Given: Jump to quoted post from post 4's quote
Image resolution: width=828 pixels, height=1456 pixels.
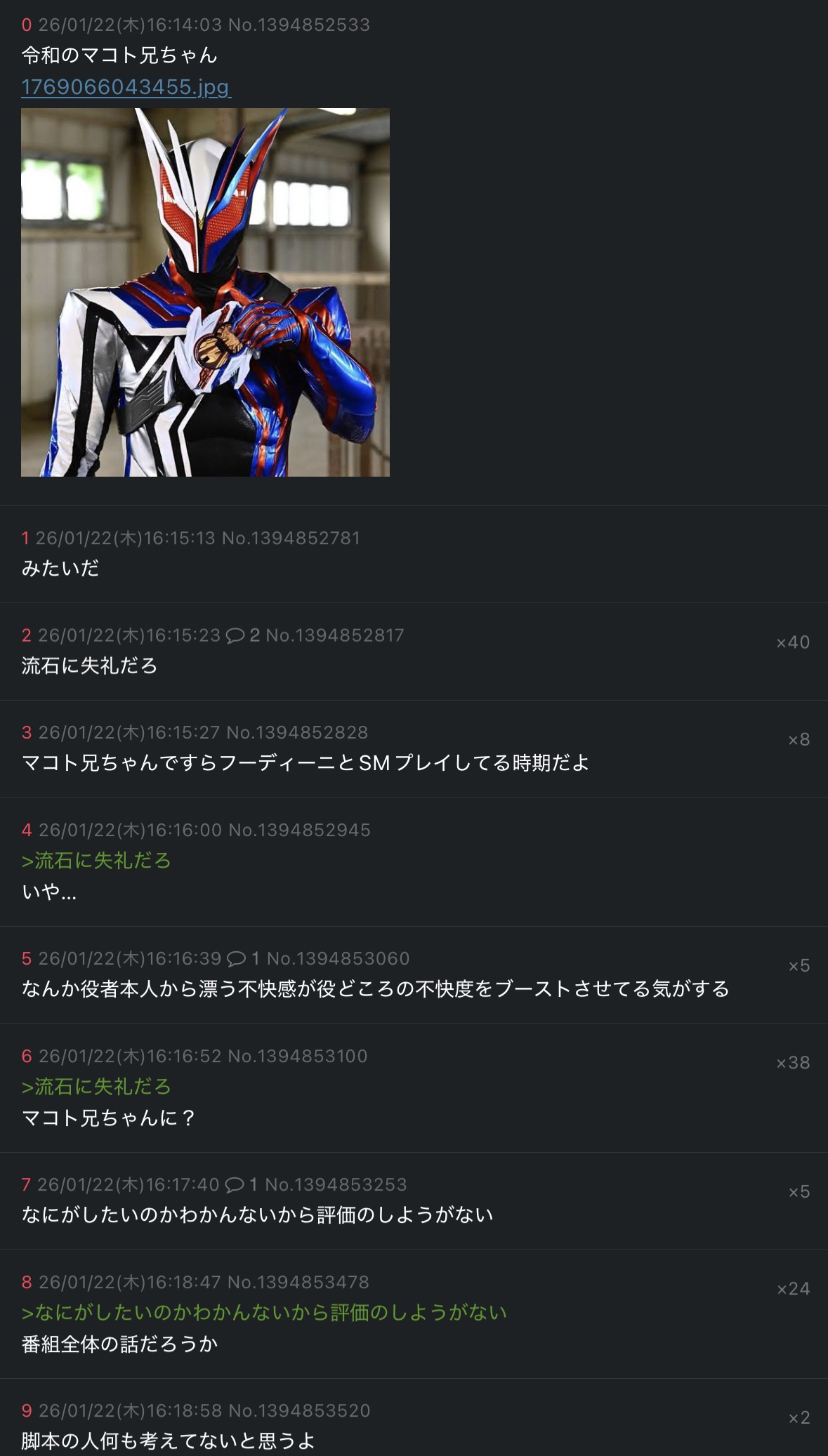Looking at the screenshot, I should tap(96, 860).
